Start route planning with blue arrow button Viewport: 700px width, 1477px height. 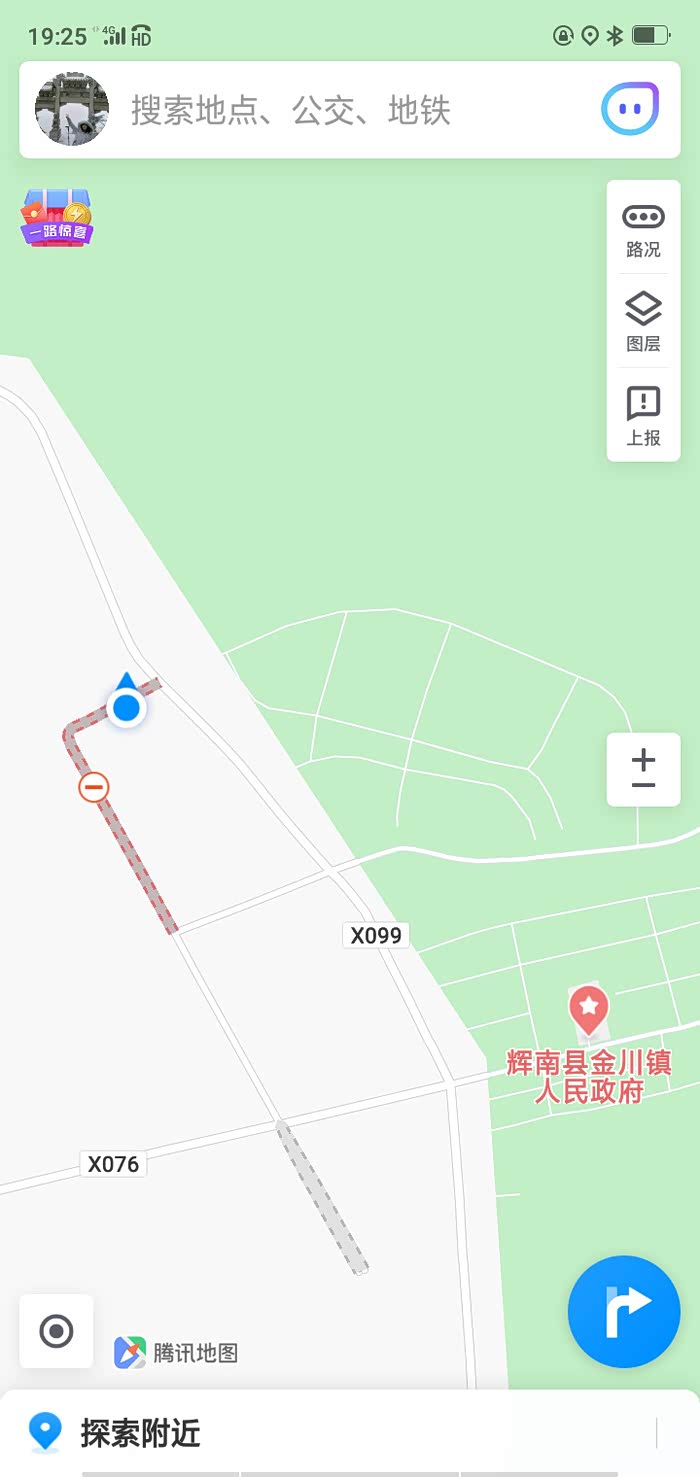(x=624, y=1311)
